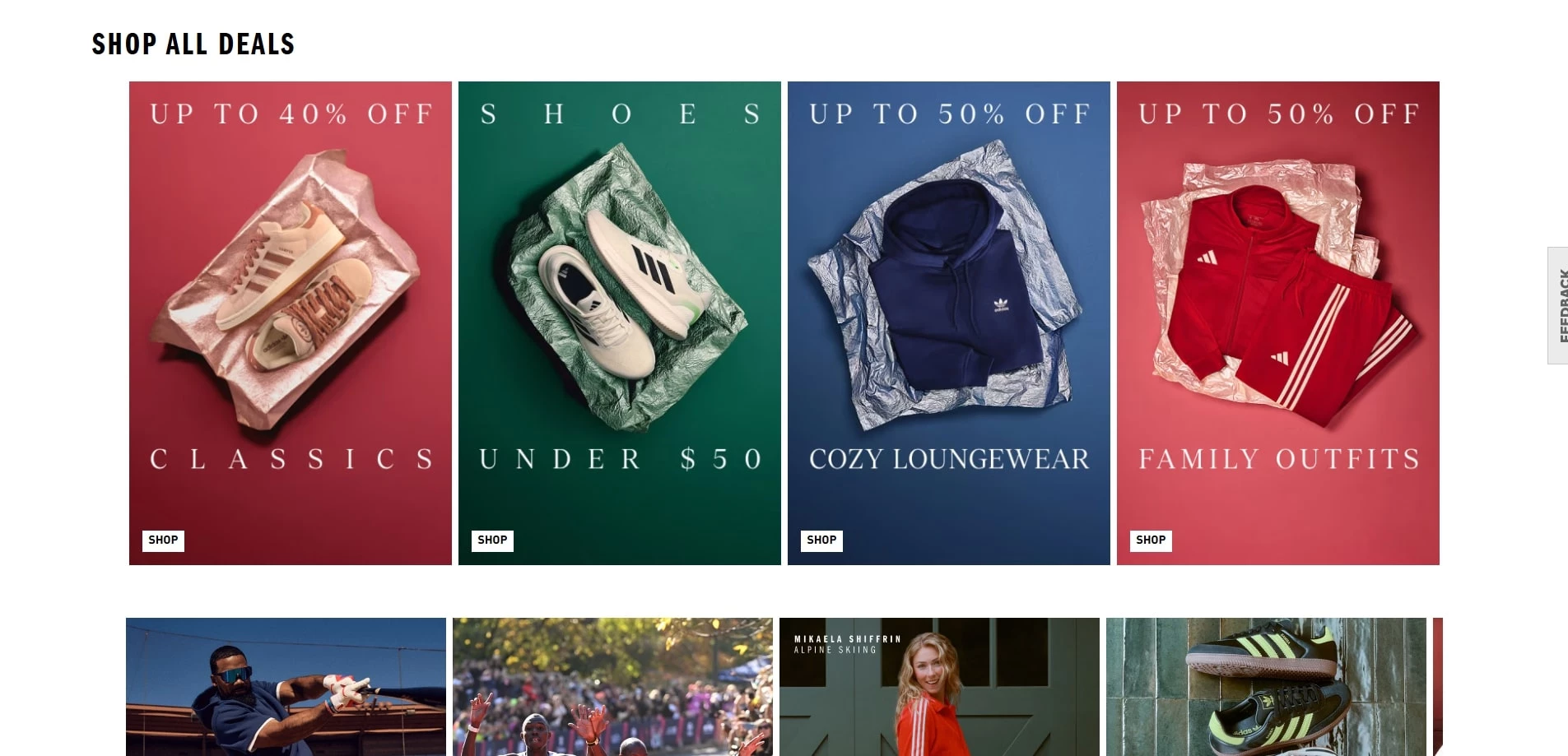Viewport: 1568px width, 756px height.
Task: Tap SHOP on the Shoes Under $50 card
Action: point(492,540)
